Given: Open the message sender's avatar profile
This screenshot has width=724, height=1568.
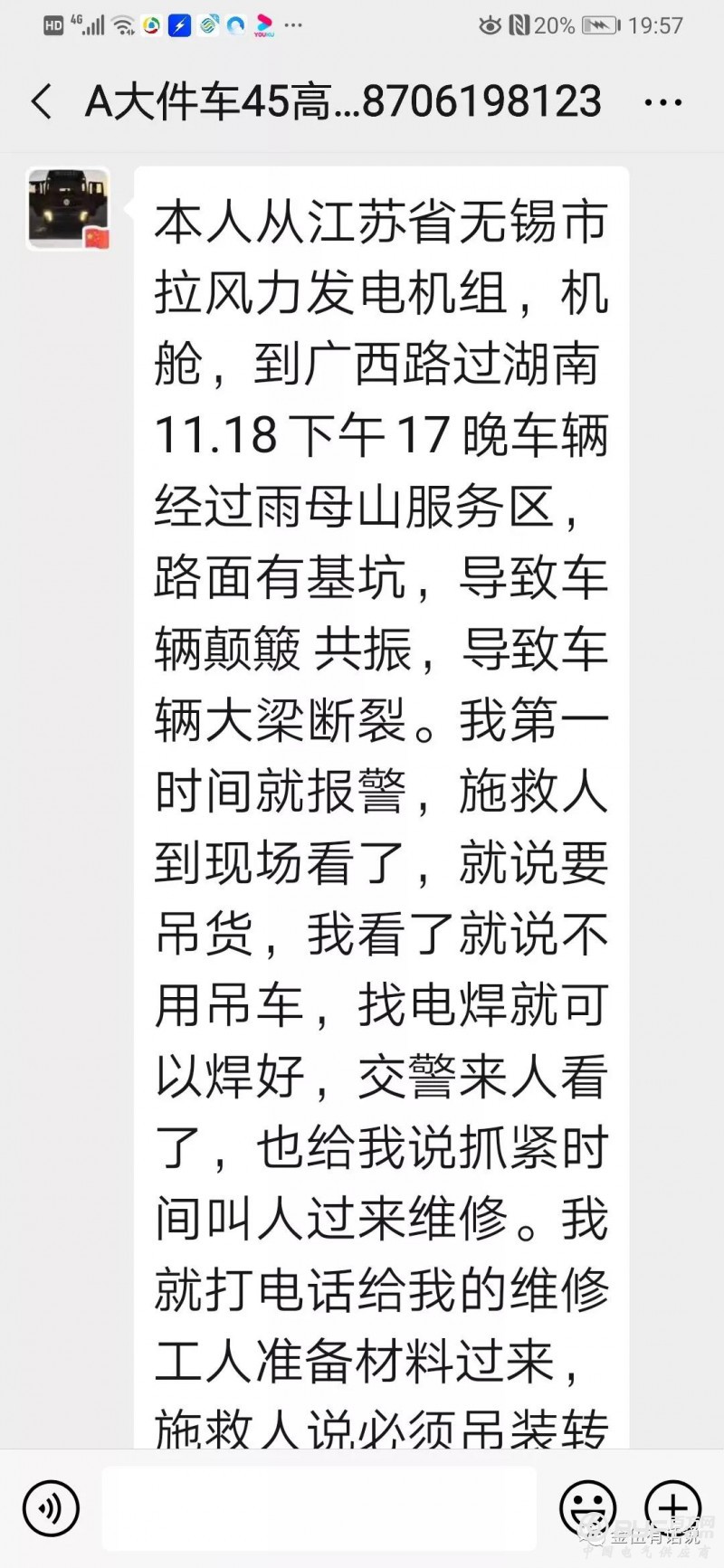Looking at the screenshot, I should [x=69, y=209].
